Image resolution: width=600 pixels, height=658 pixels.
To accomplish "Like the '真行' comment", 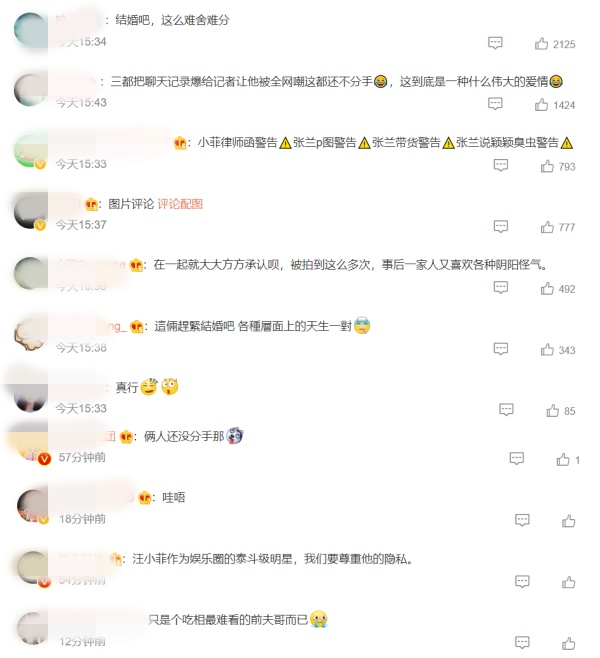I will [x=553, y=410].
